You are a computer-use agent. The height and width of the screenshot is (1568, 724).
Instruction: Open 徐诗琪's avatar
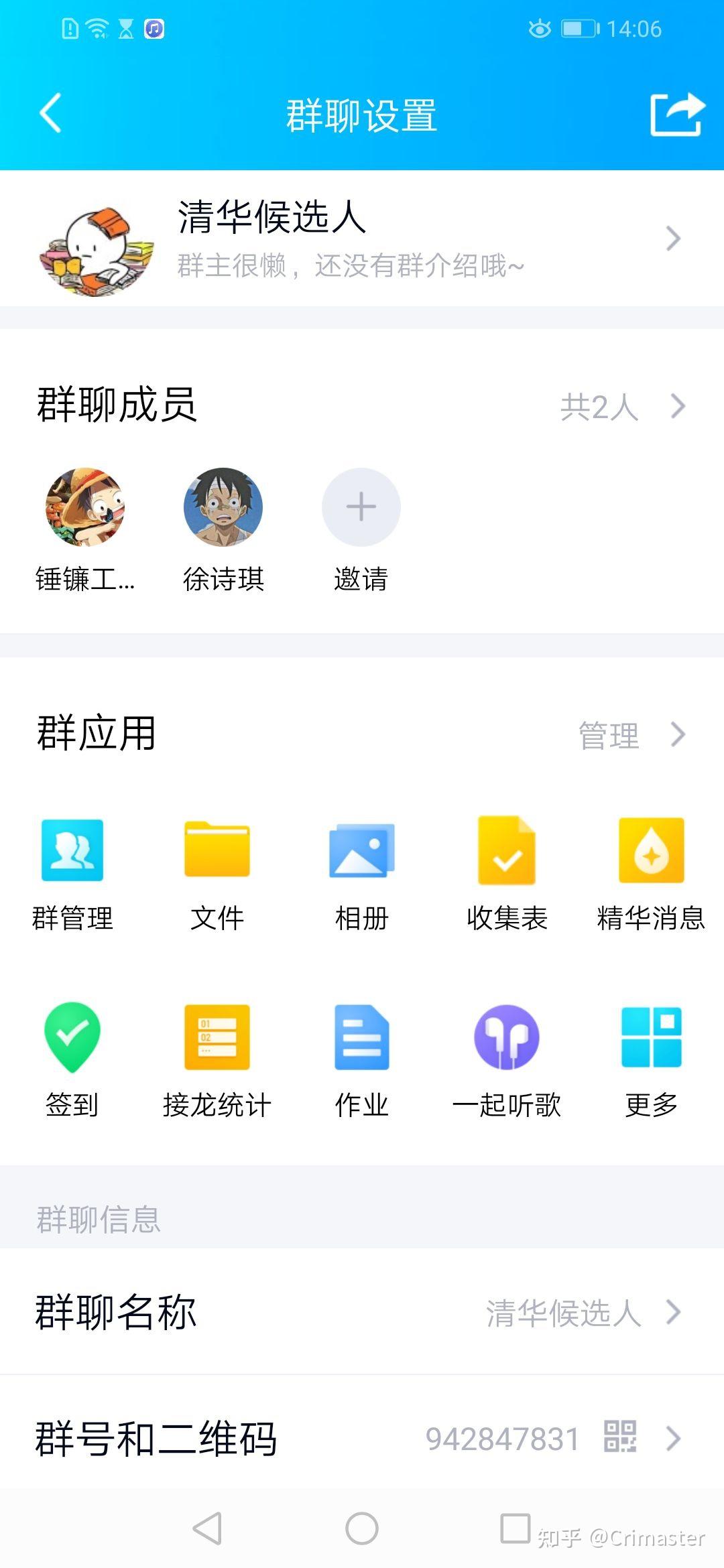224,507
